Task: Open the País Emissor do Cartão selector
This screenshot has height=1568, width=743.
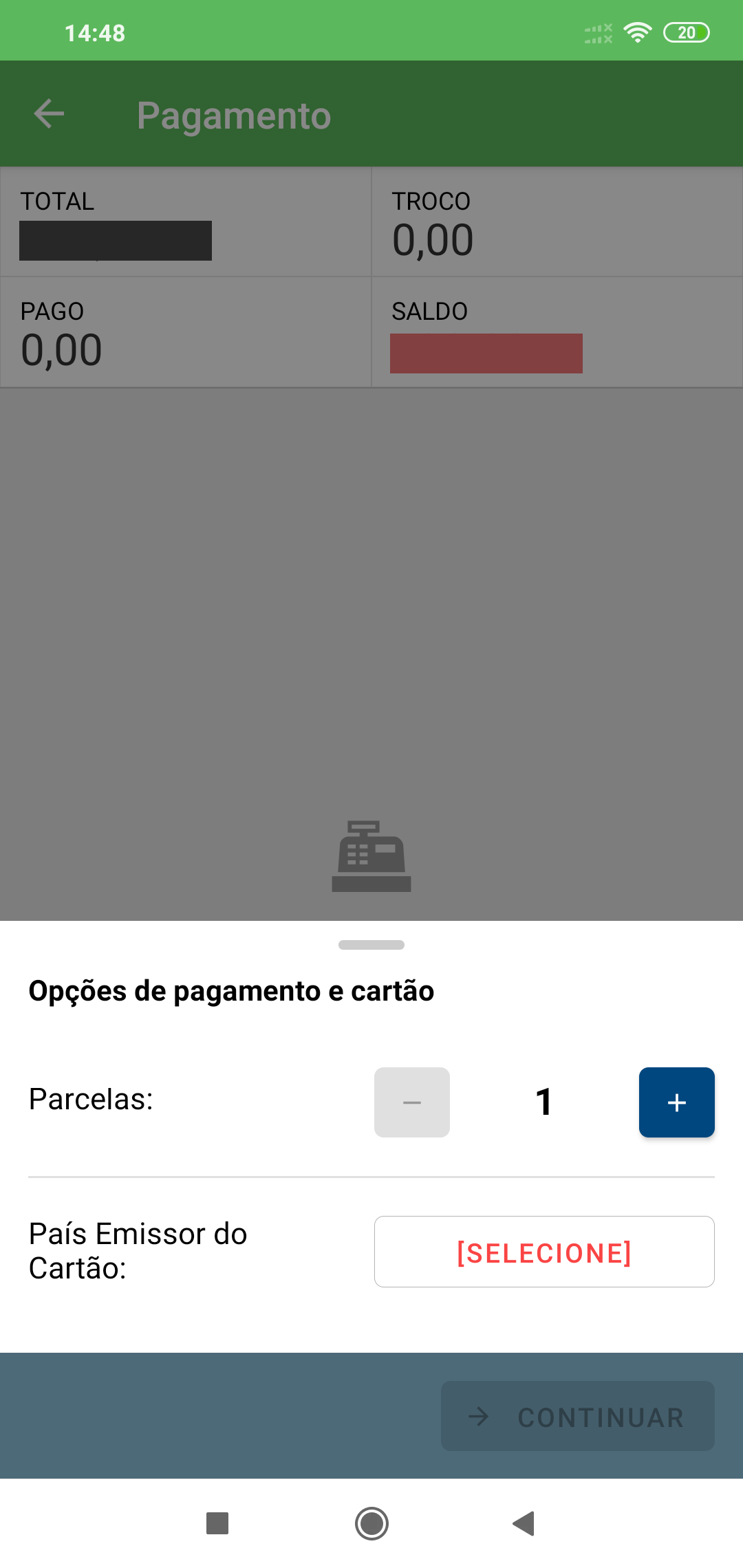Action: click(544, 1252)
